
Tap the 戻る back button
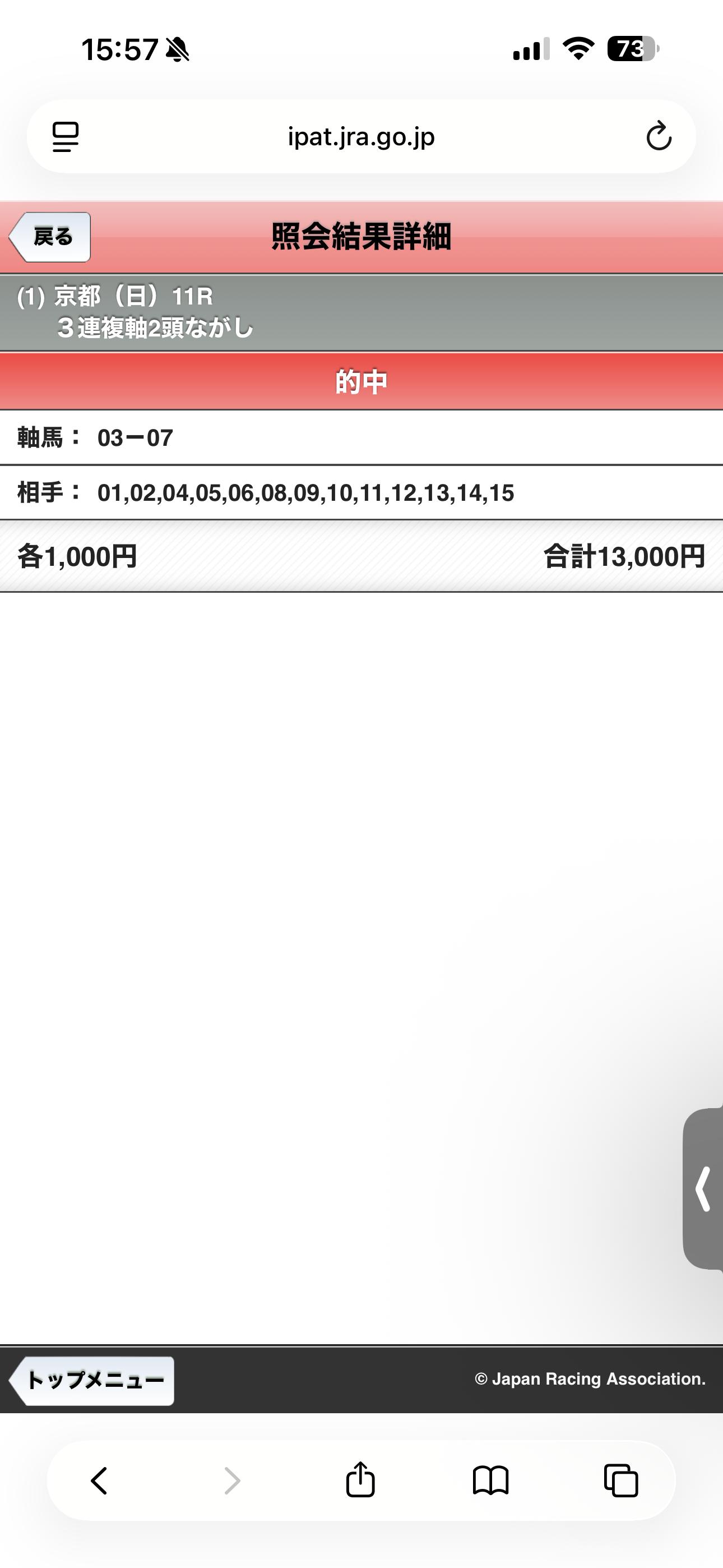tap(50, 237)
